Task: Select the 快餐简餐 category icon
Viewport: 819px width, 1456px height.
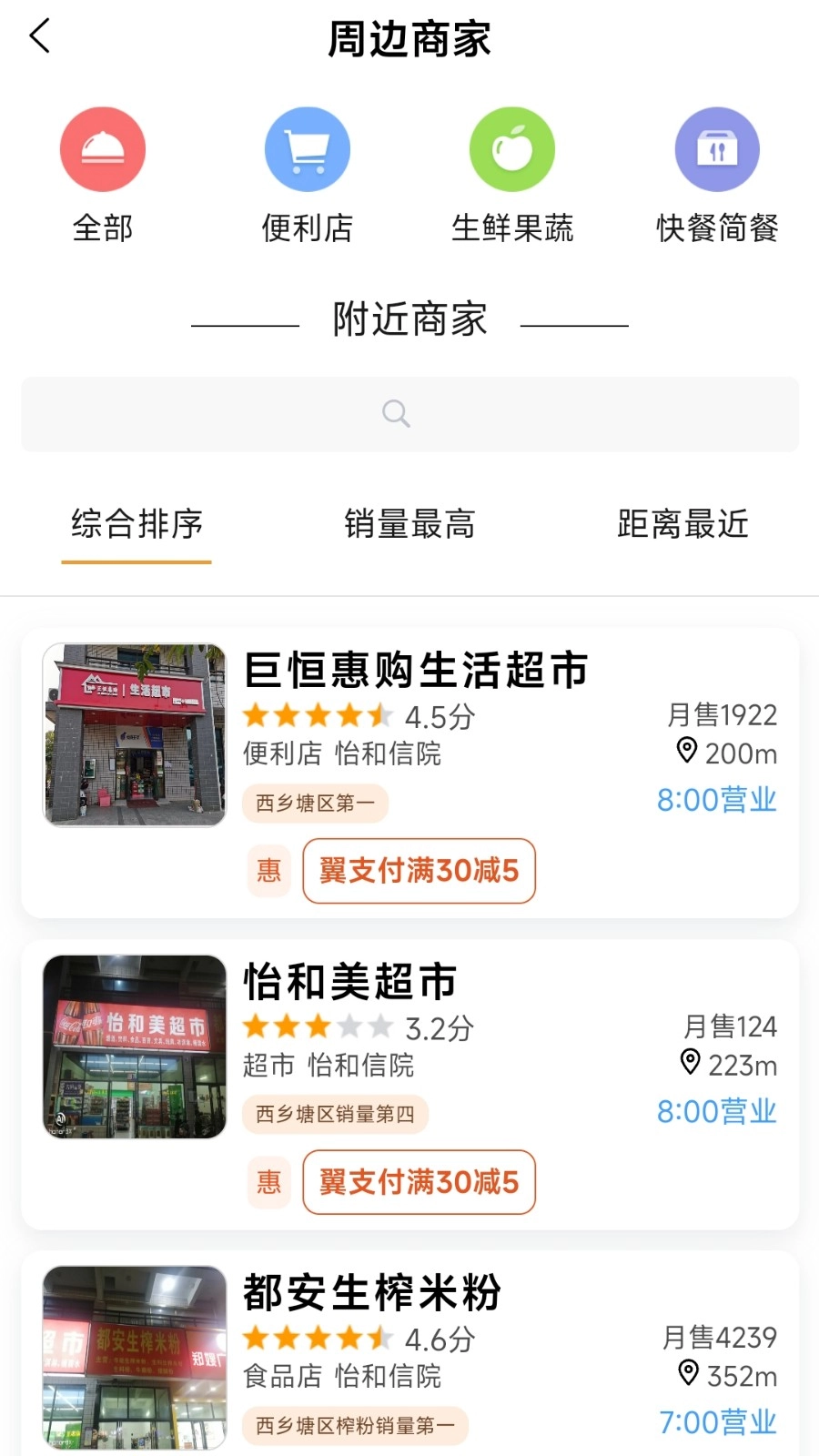Action: [x=717, y=148]
